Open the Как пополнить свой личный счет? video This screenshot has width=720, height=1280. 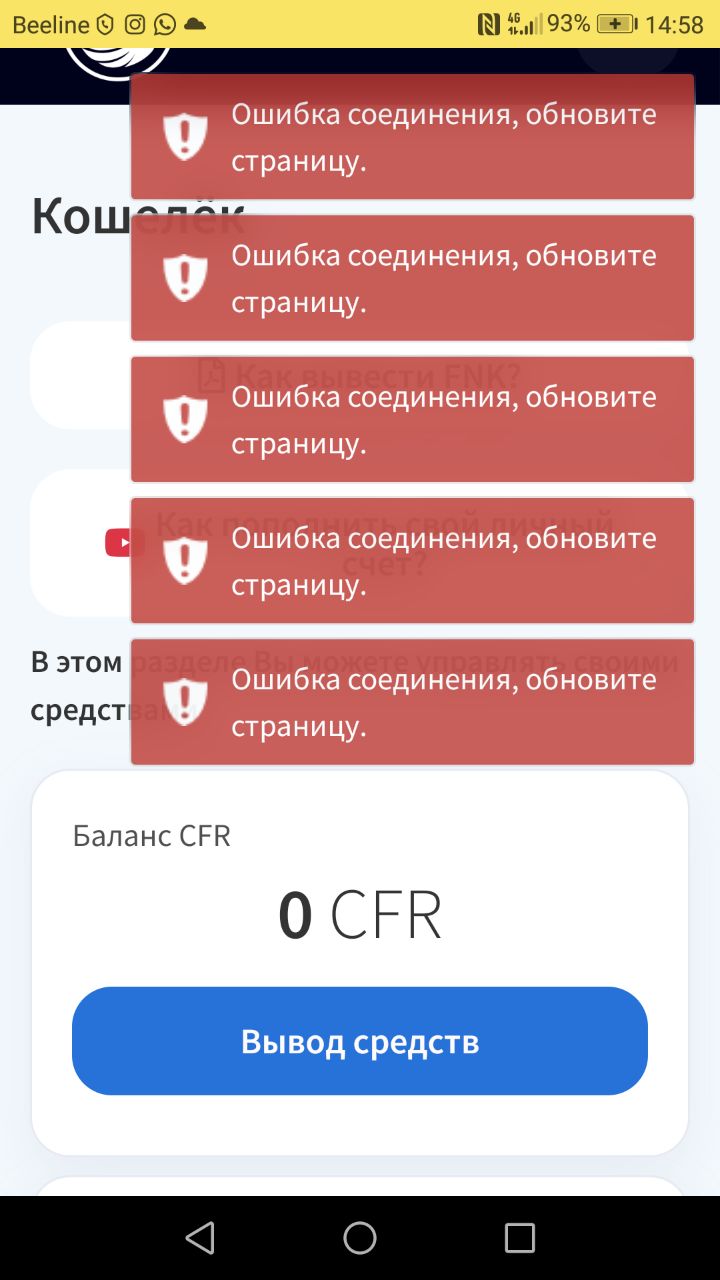360,543
